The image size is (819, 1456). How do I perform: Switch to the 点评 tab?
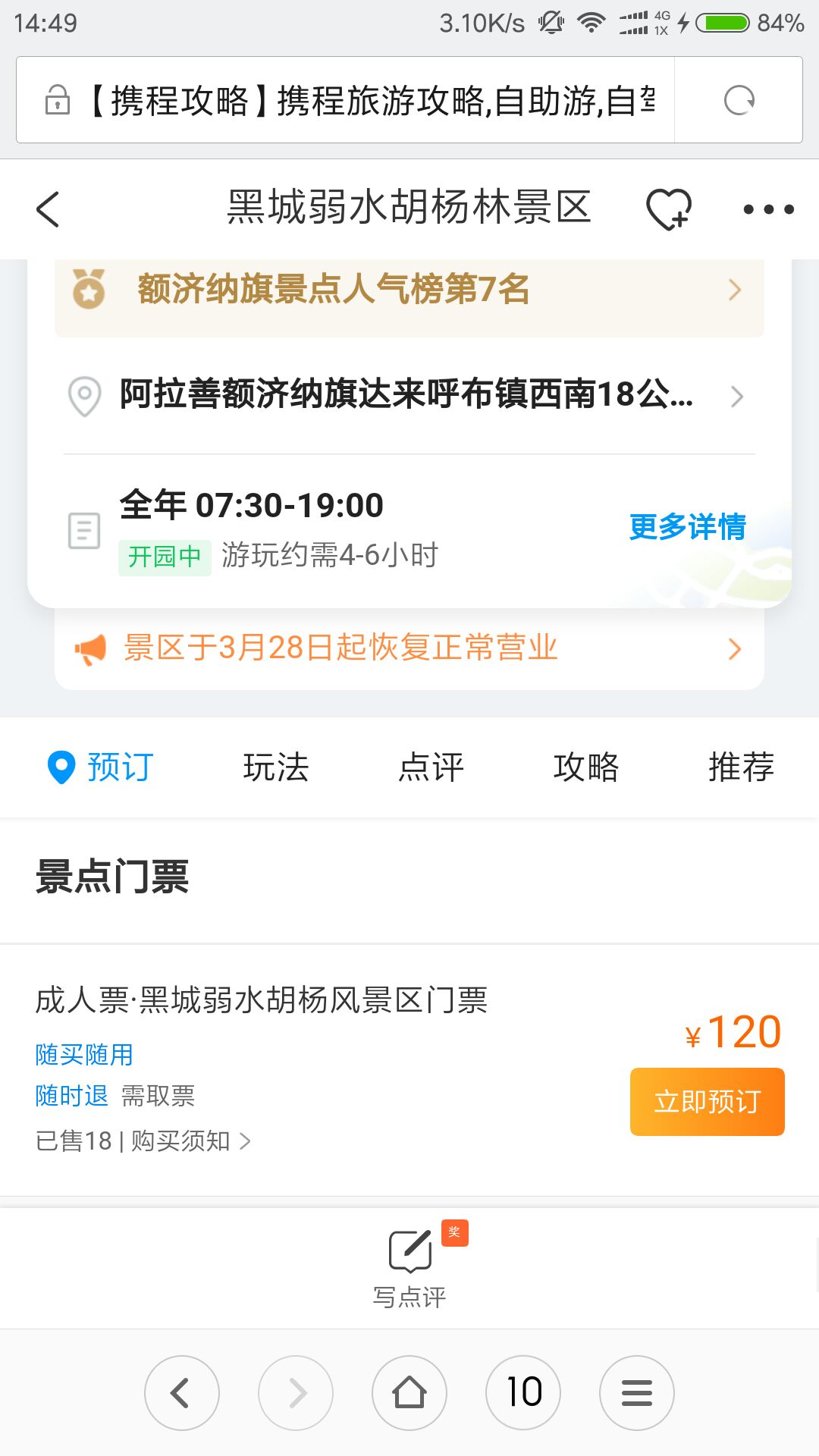click(x=431, y=767)
